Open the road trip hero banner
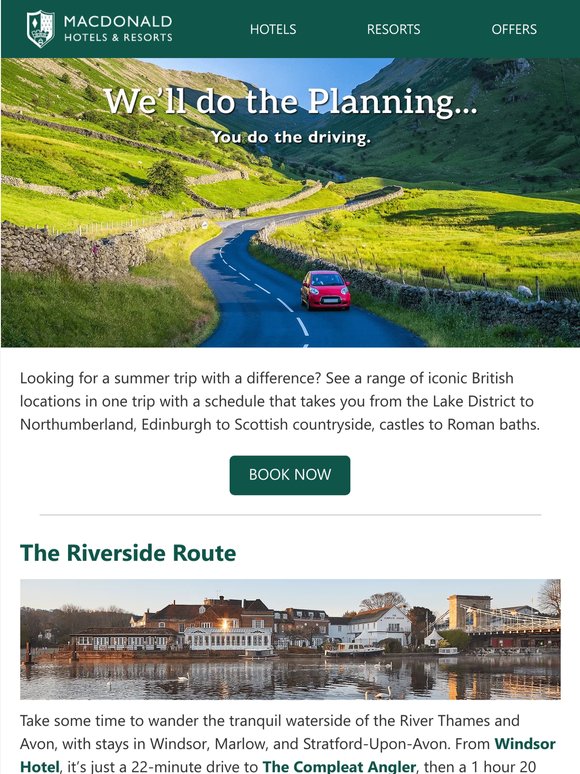This screenshot has height=774, width=580. [290, 202]
